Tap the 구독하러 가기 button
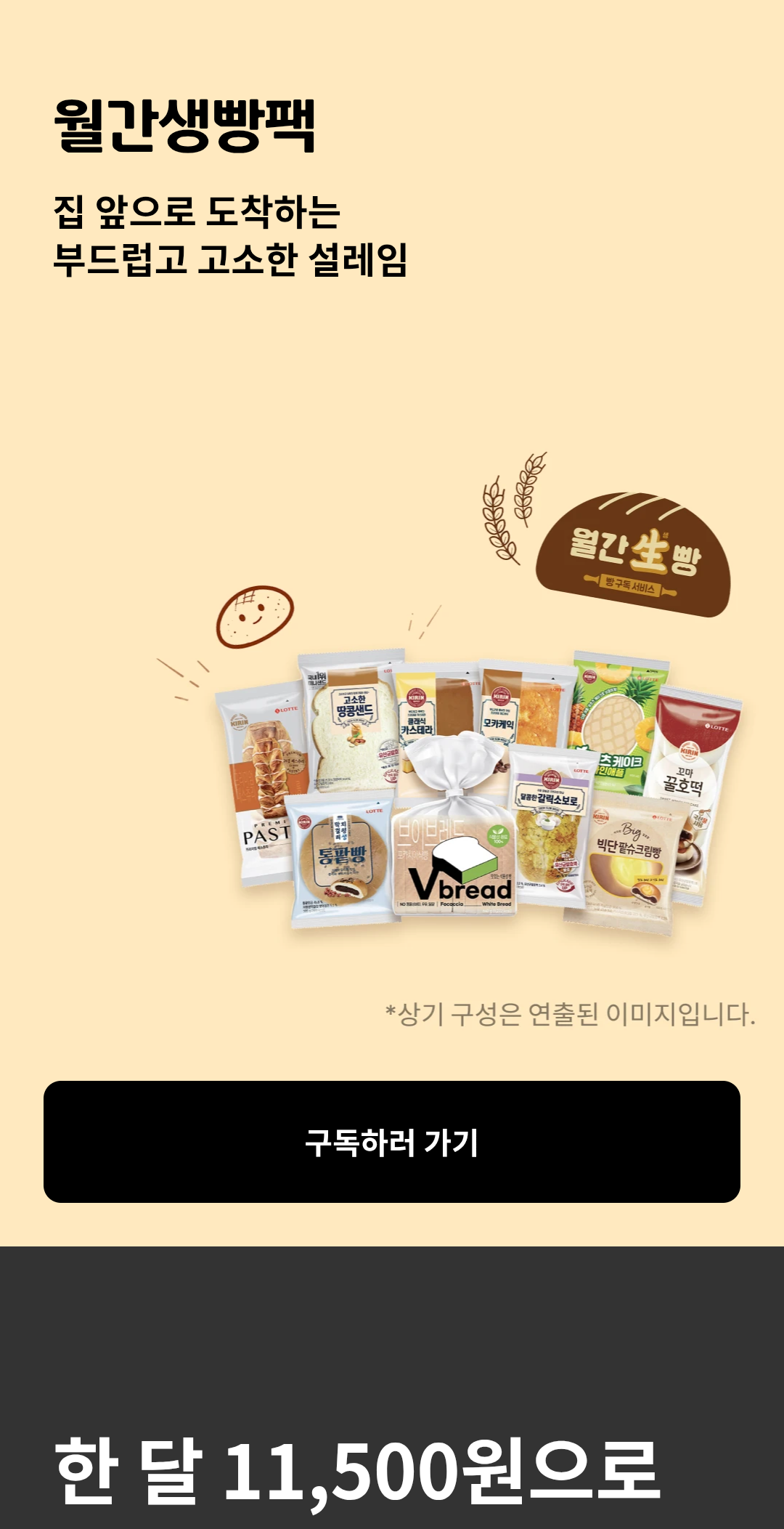This screenshot has width=784, height=1529. coord(392,1141)
